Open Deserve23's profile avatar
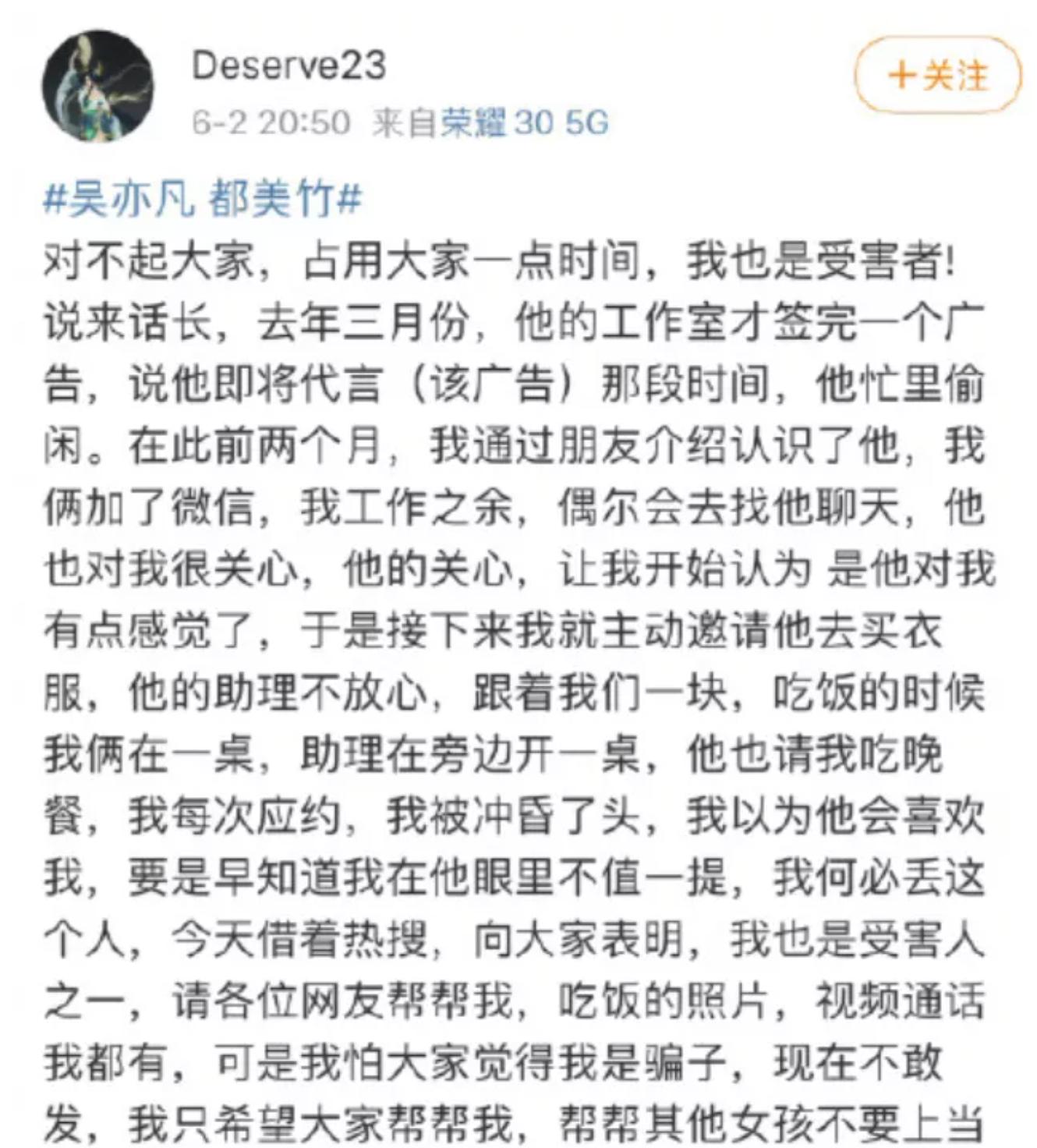This screenshot has width=1037, height=1148. pyautogui.click(x=97, y=87)
